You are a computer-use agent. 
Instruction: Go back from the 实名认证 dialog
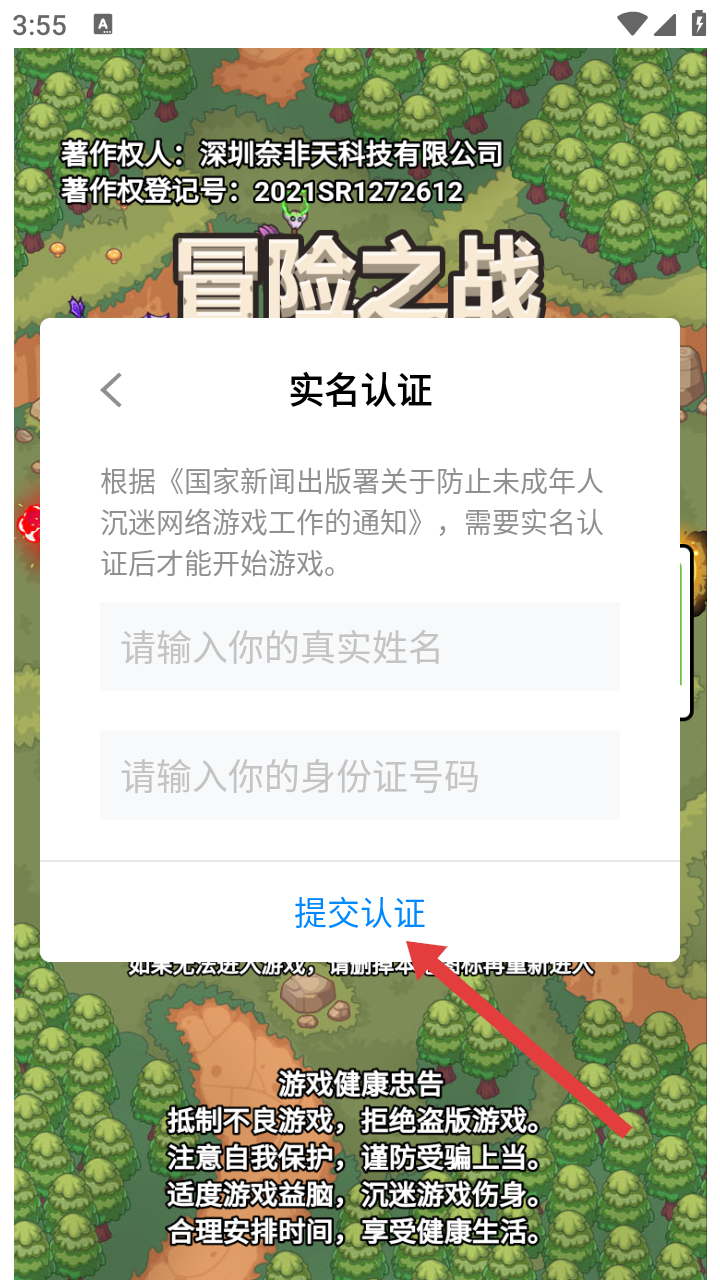pyautogui.click(x=112, y=390)
